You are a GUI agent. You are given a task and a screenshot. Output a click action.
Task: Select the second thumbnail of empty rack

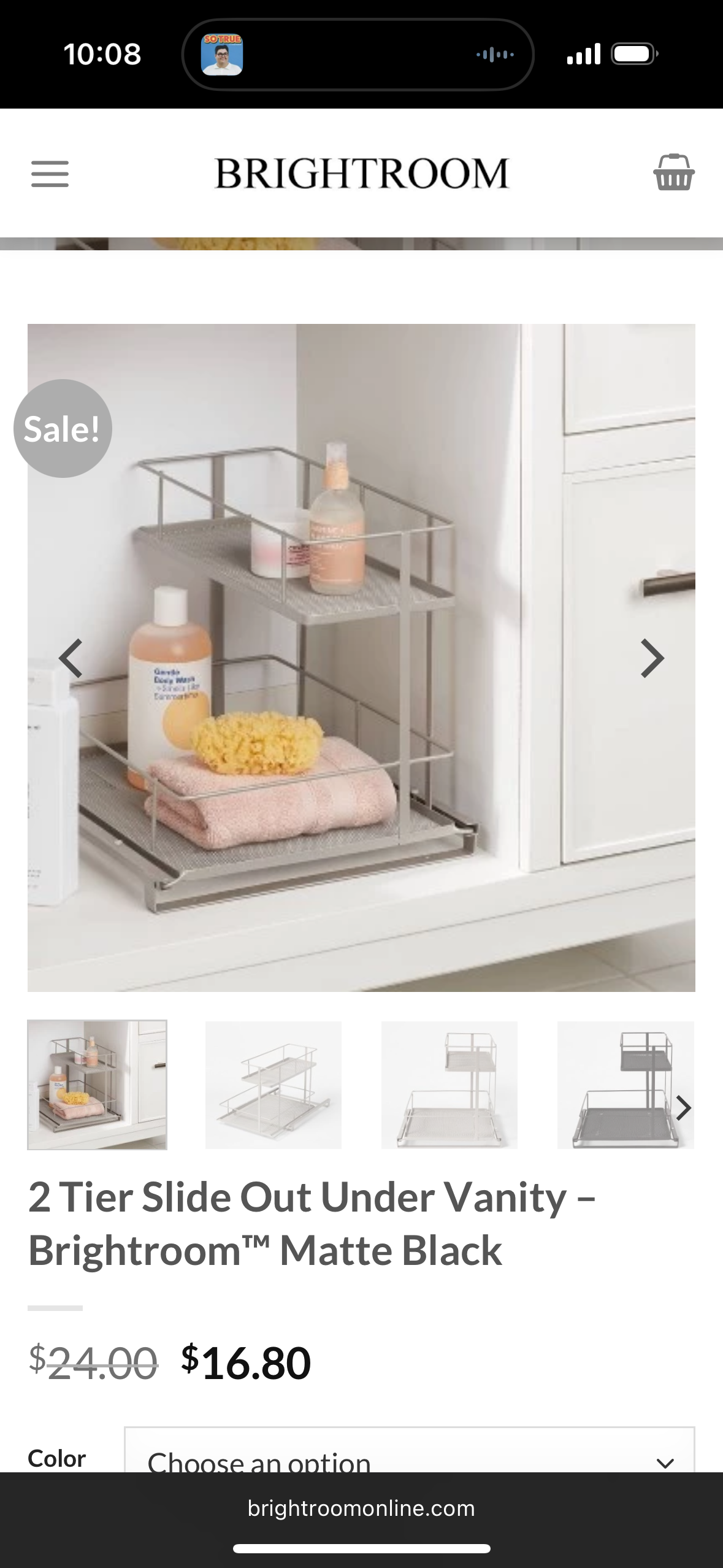[273, 1085]
